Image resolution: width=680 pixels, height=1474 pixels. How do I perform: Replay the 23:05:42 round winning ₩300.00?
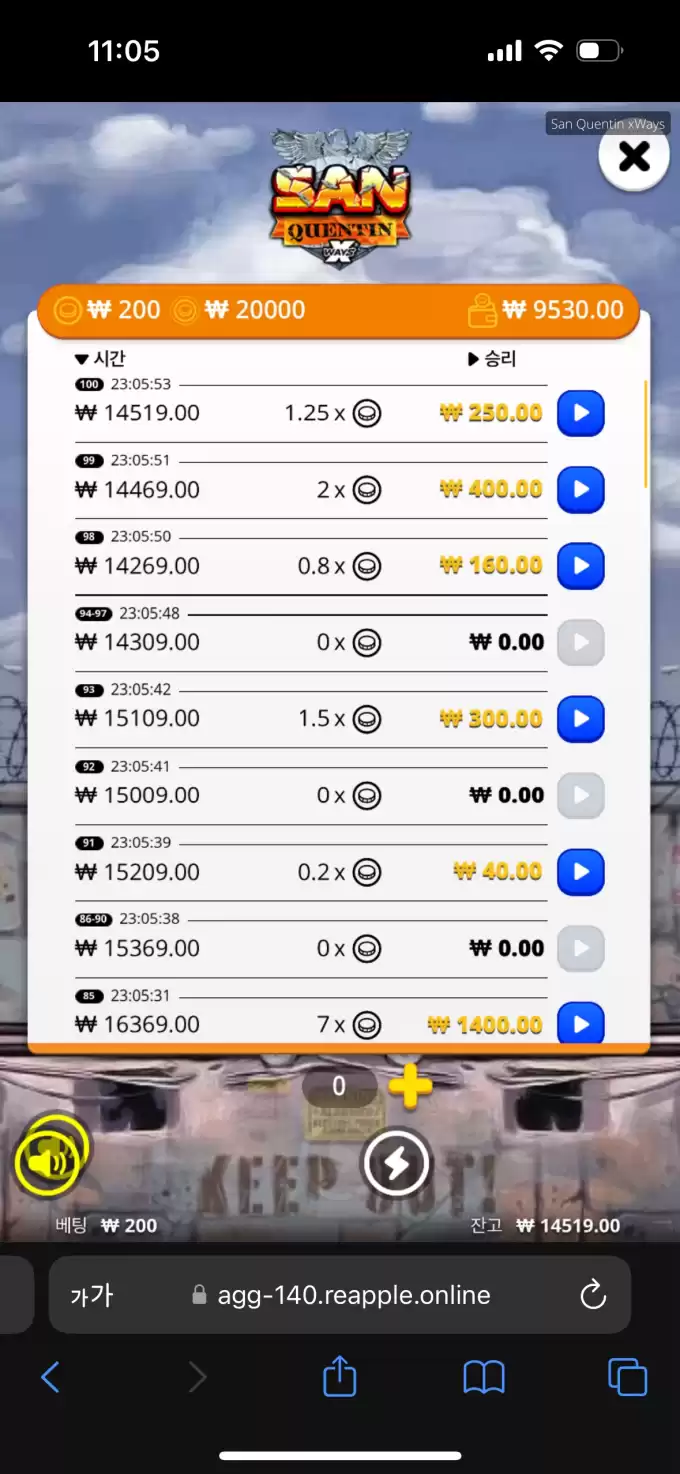point(580,719)
